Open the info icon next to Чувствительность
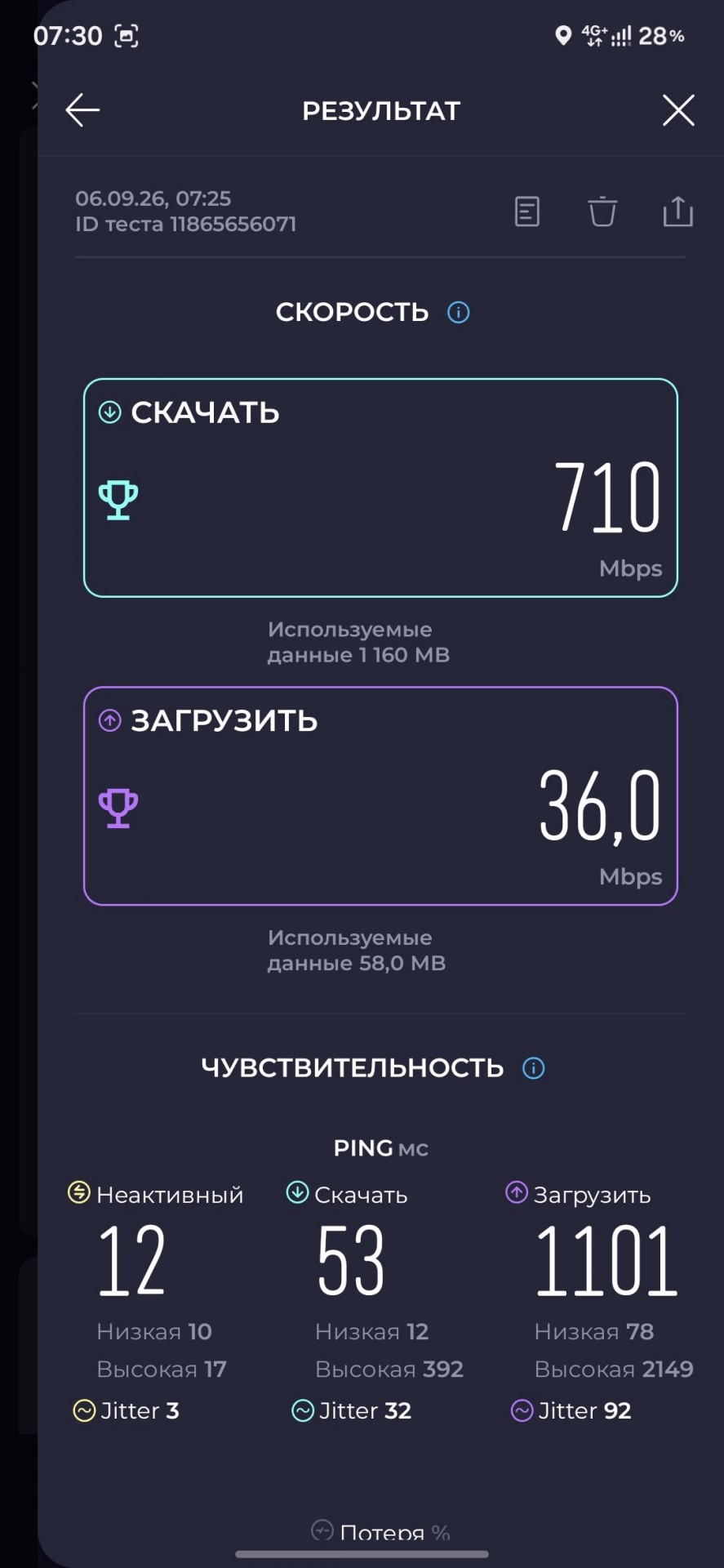 coord(534,1068)
